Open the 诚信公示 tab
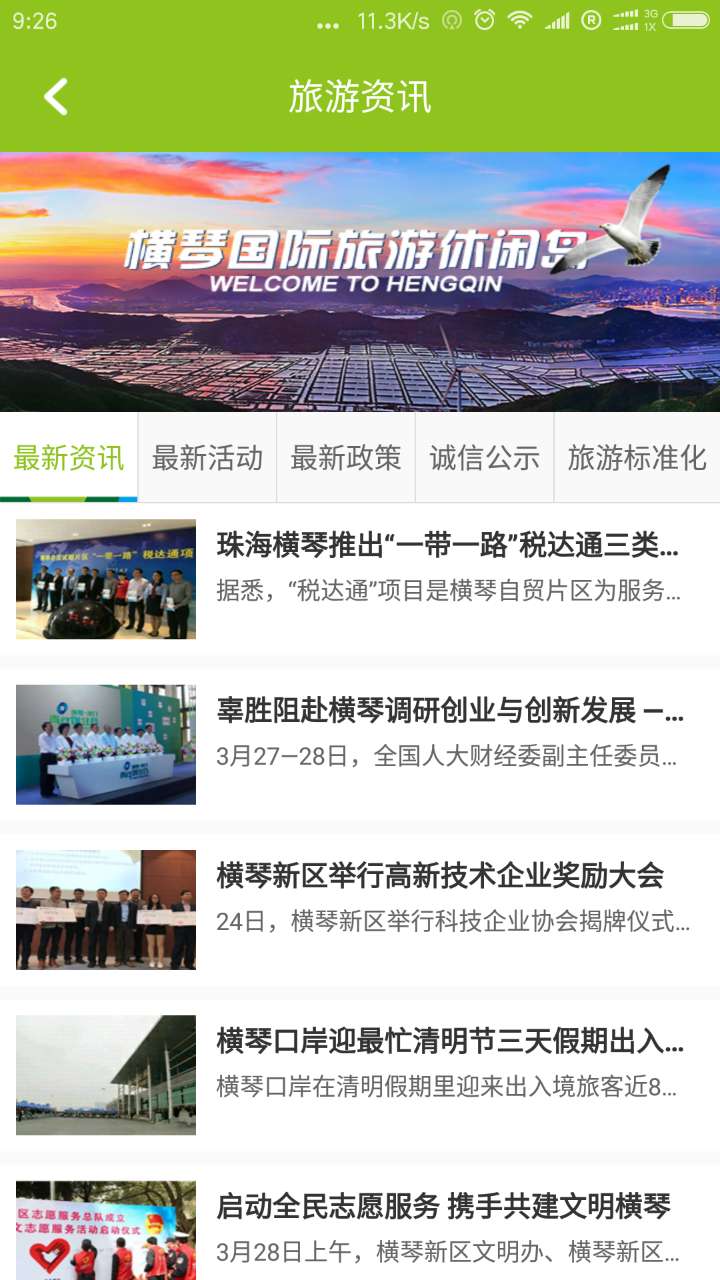This screenshot has height=1280, width=720. pos(484,459)
